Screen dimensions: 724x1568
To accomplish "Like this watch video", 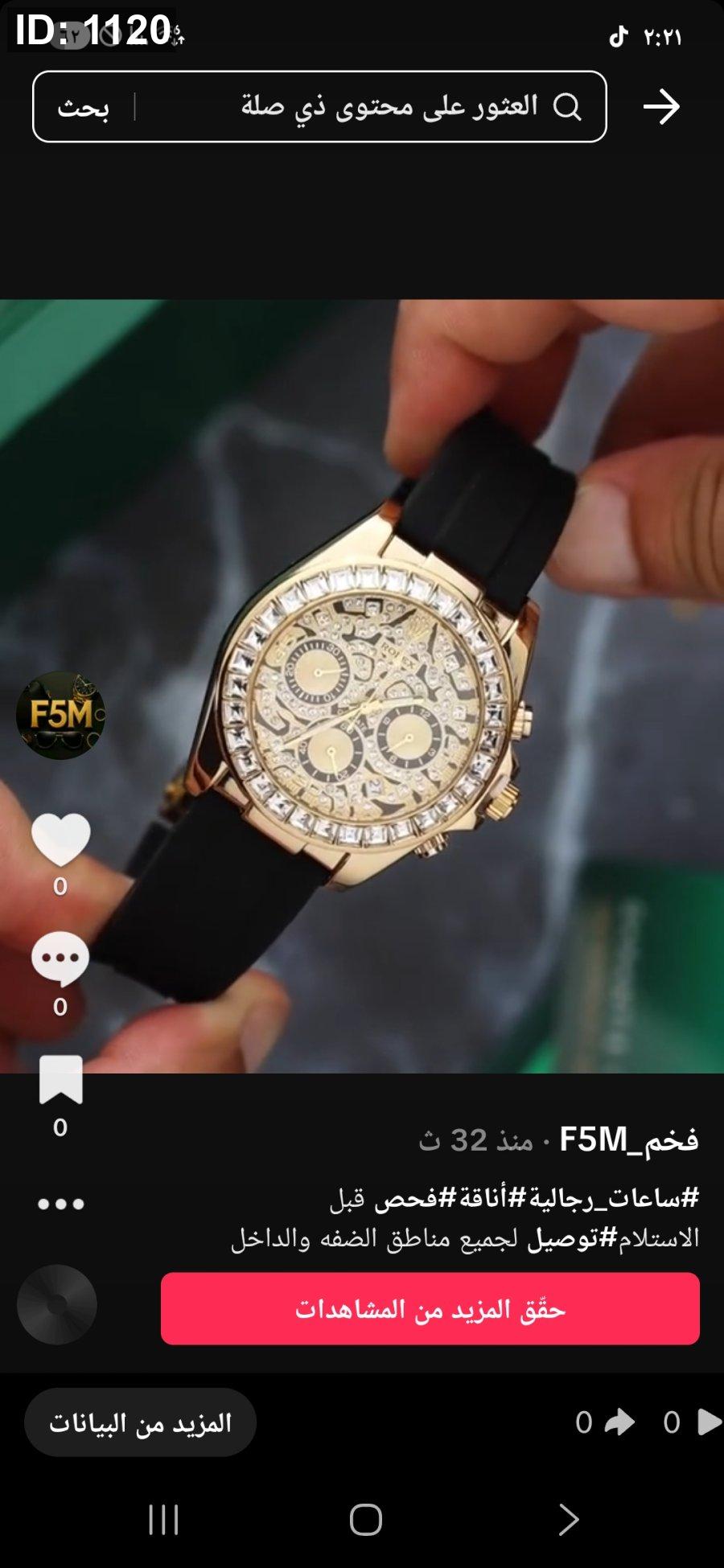I will pyautogui.click(x=60, y=839).
